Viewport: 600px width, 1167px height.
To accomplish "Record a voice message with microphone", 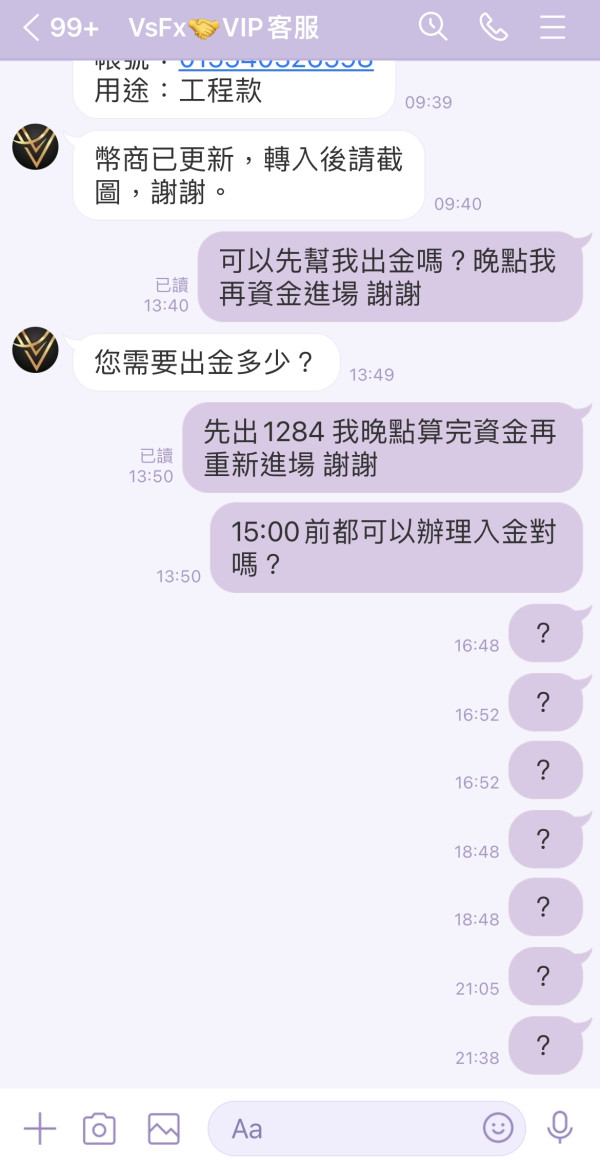I will (559, 1128).
